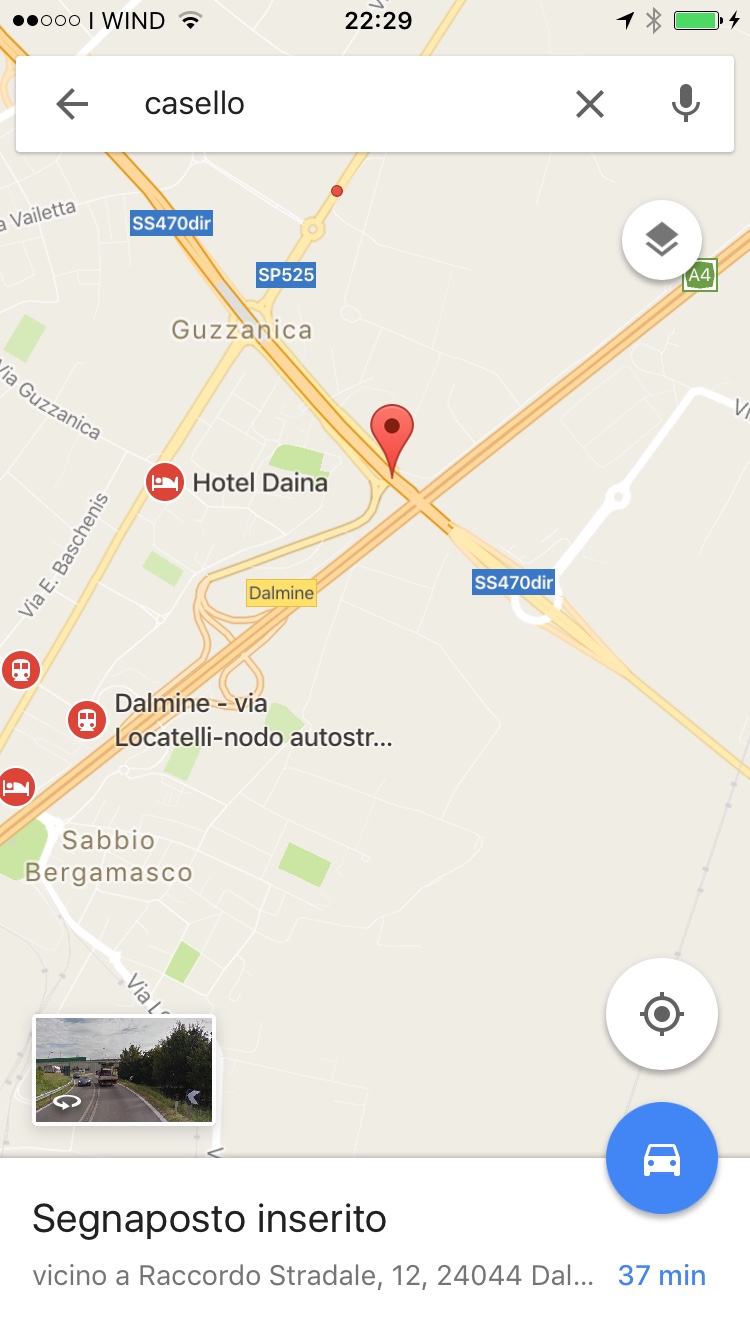Open the Street View preview thumbnail

tap(124, 1069)
